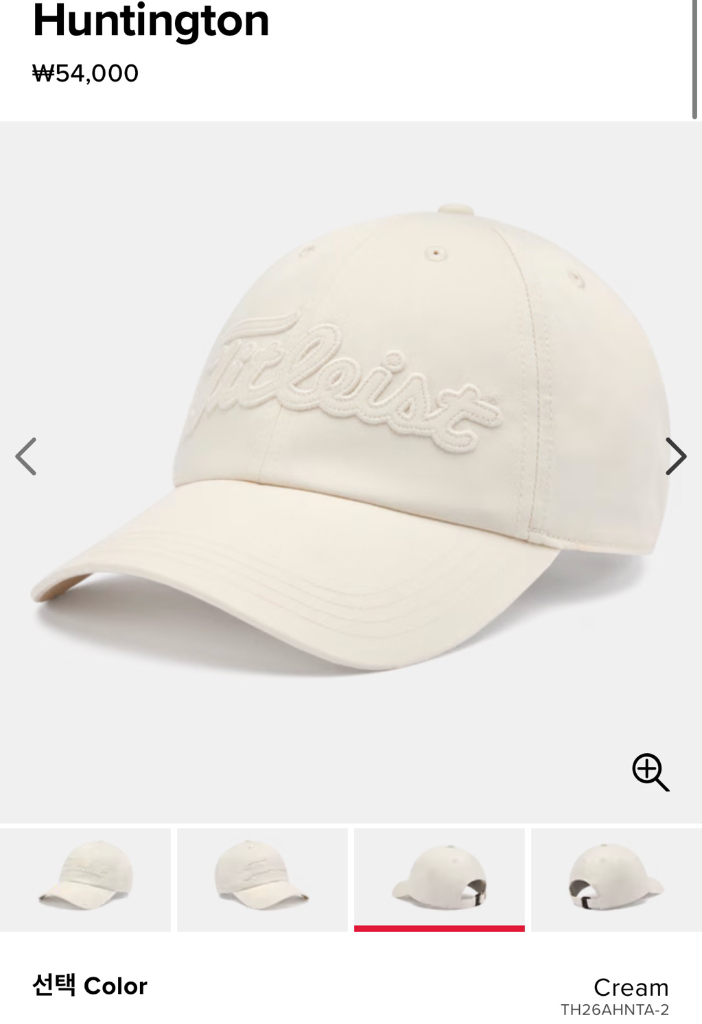Show the previous product image
Screen dimensions: 702x1024
(26, 456)
